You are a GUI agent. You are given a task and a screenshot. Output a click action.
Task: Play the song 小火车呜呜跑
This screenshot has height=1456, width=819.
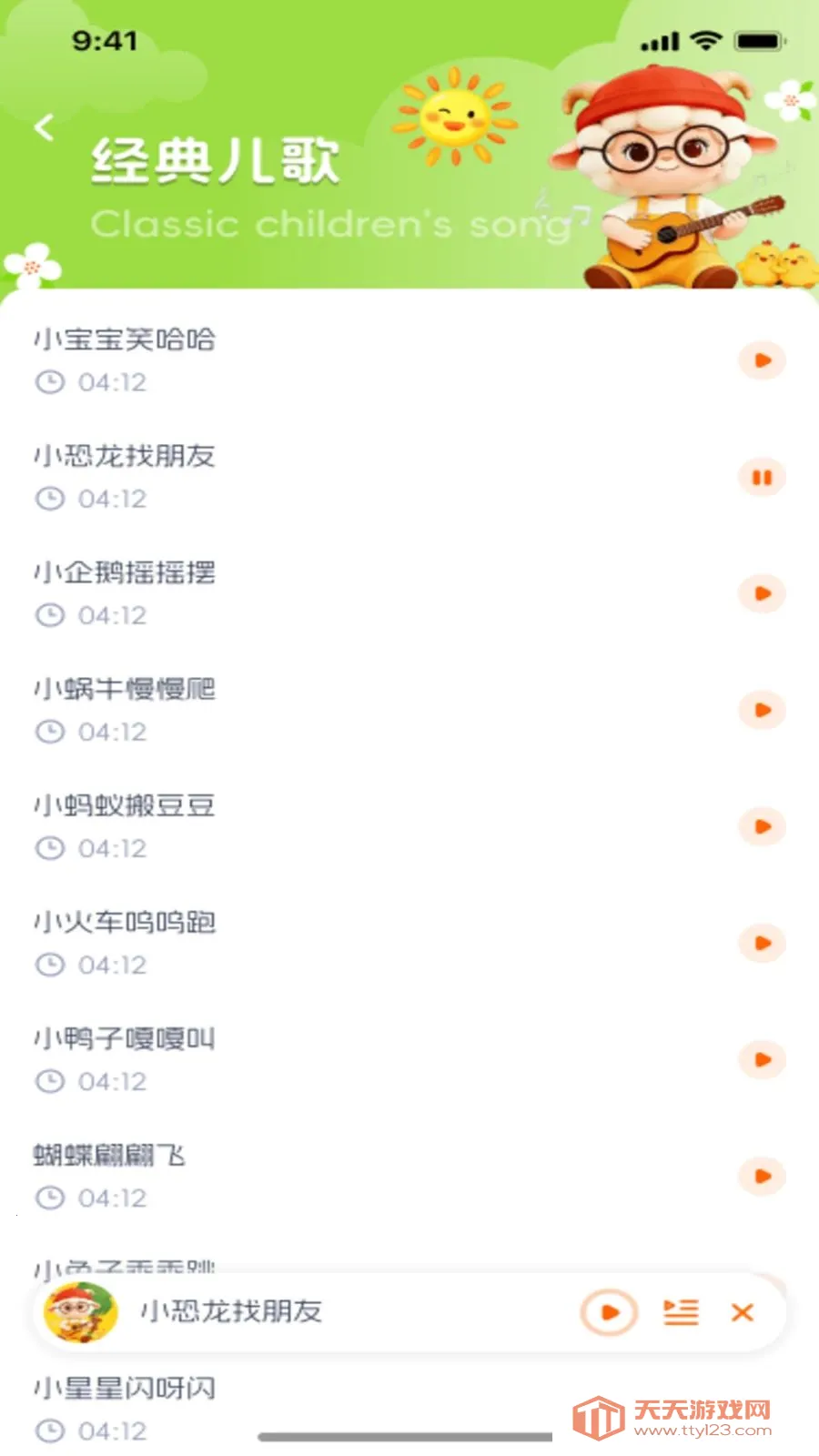pos(763,943)
